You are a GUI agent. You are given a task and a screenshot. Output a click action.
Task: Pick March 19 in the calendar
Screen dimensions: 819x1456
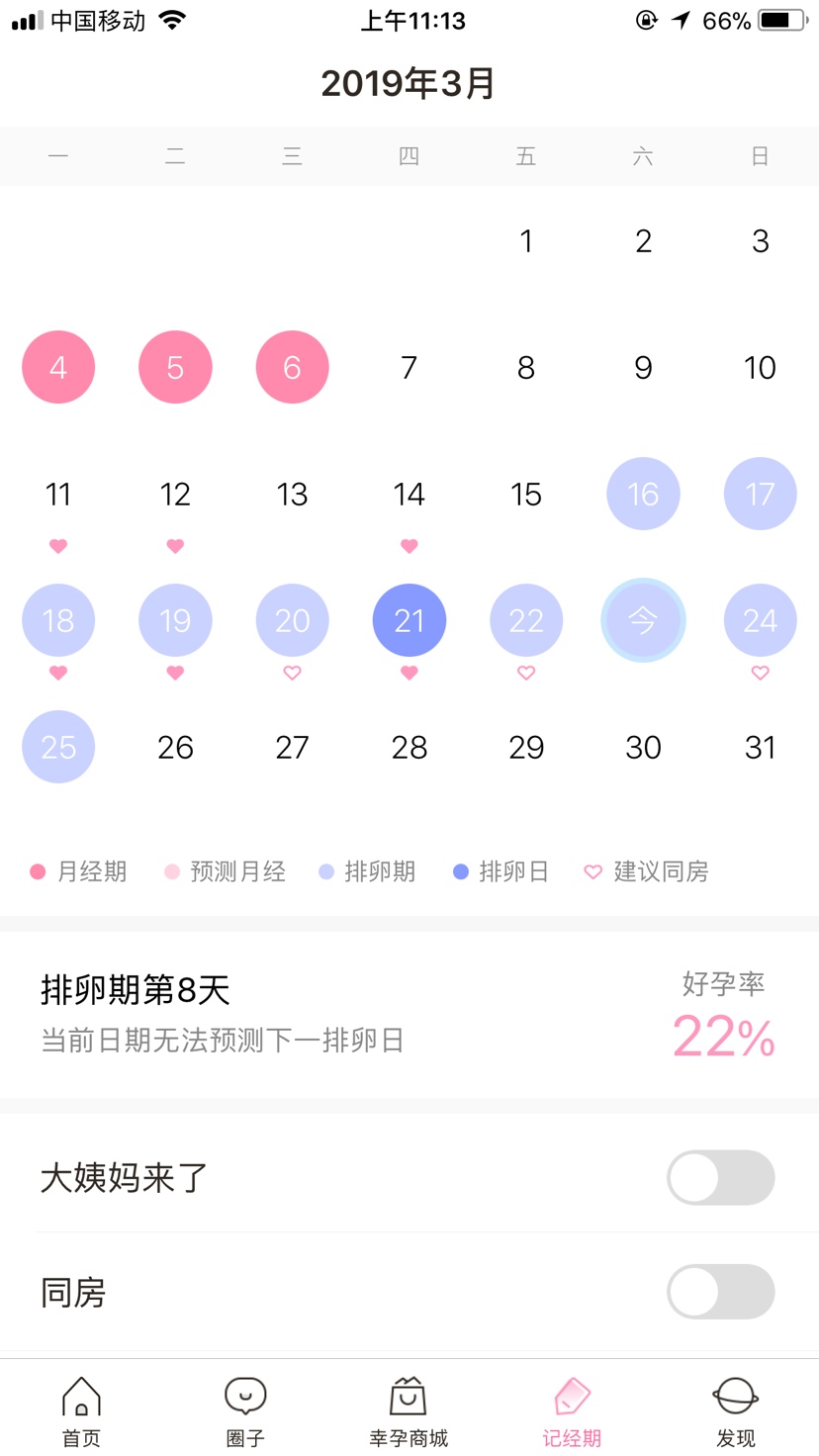point(175,620)
